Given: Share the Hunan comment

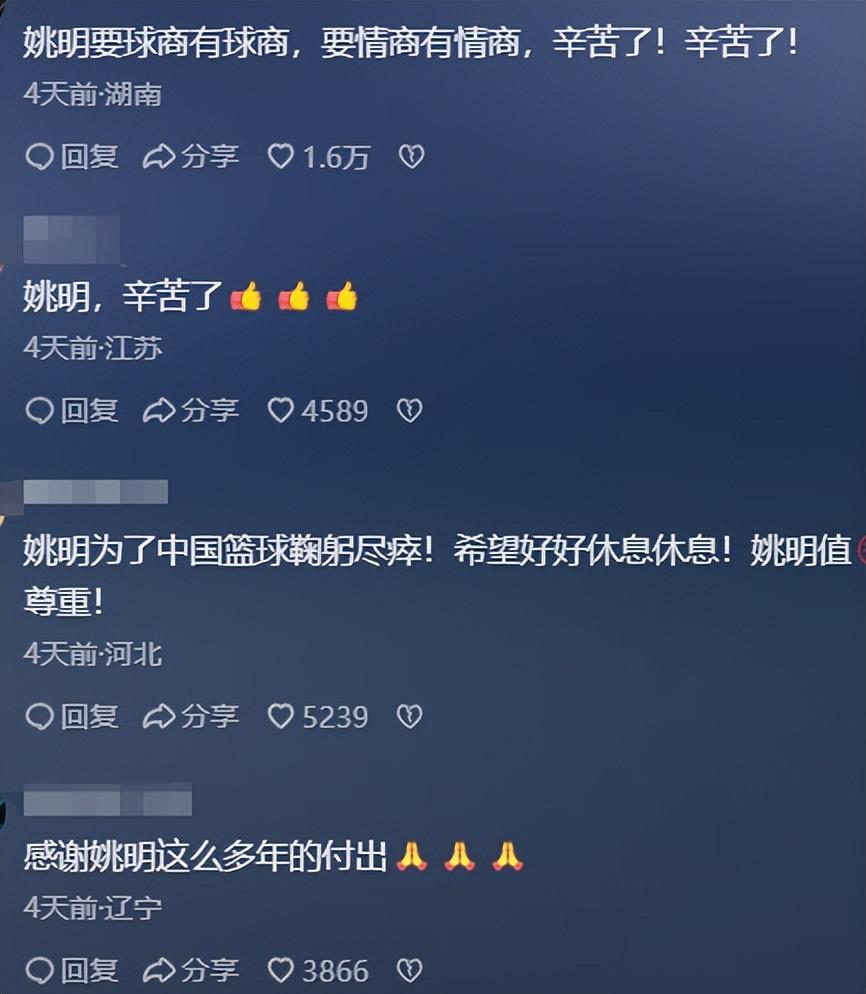Looking at the screenshot, I should click(191, 156).
